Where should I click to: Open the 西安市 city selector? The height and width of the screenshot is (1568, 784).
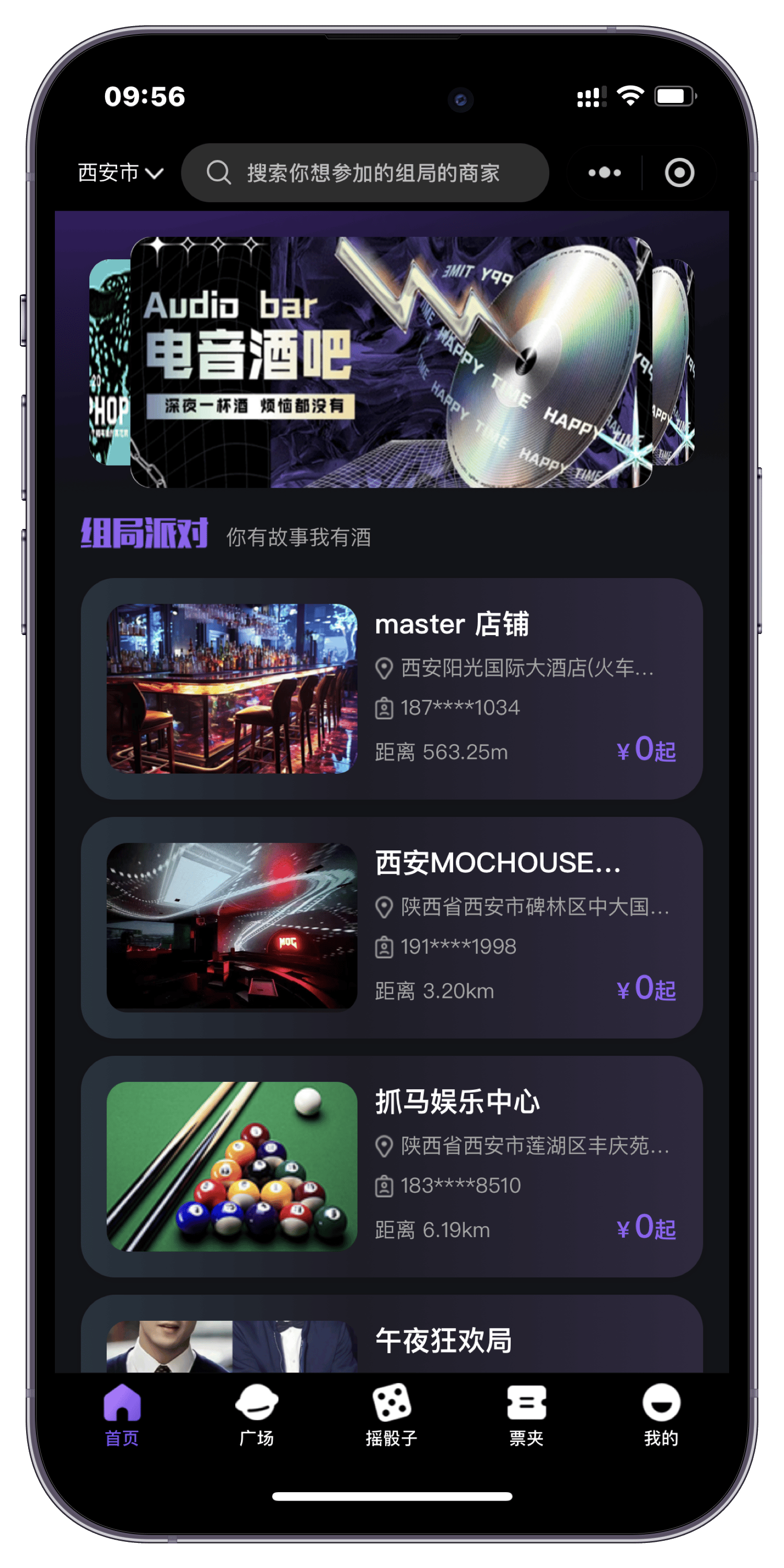[x=121, y=173]
